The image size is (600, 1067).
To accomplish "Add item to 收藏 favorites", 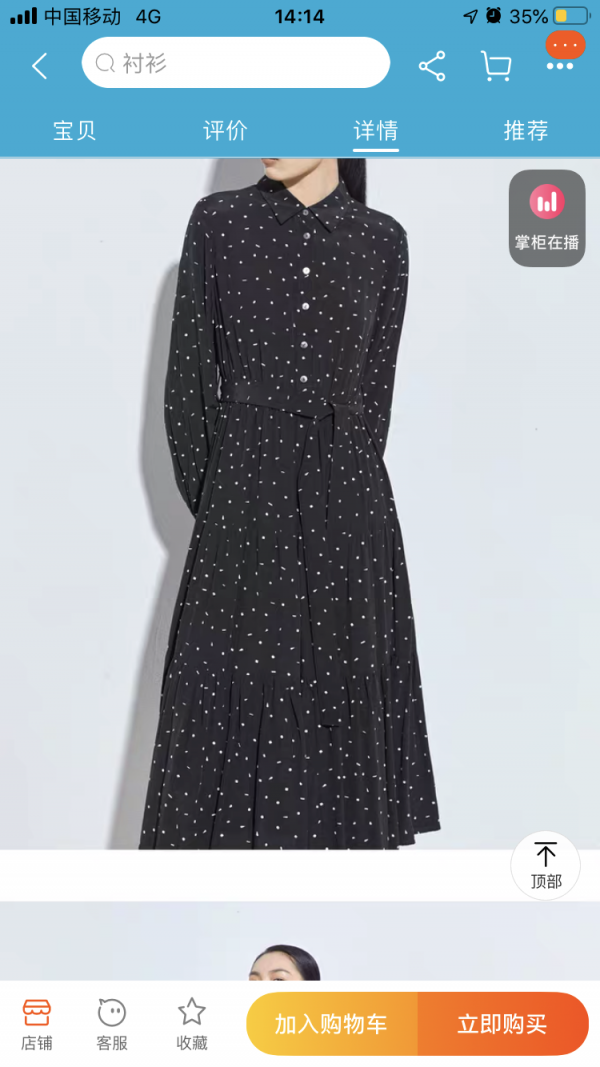I will click(192, 1024).
